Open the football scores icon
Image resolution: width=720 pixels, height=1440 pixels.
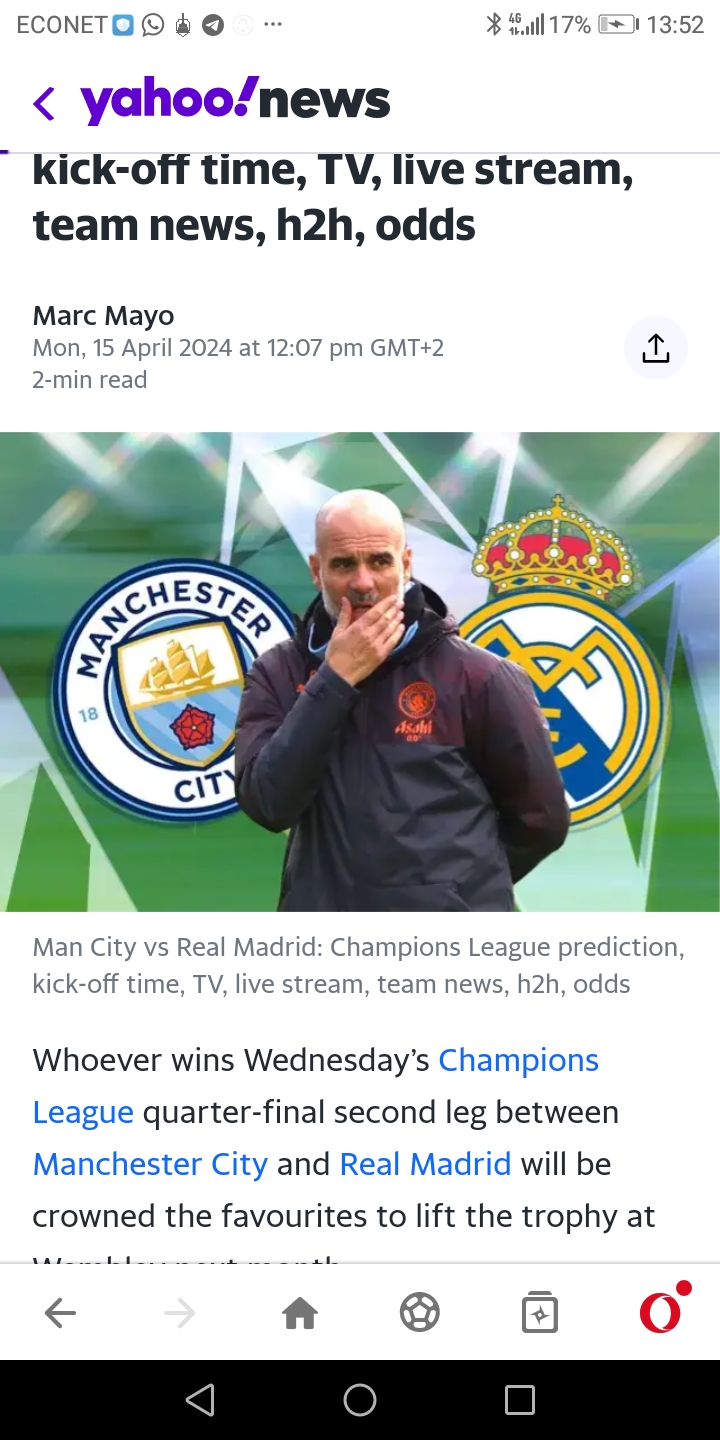[420, 1313]
